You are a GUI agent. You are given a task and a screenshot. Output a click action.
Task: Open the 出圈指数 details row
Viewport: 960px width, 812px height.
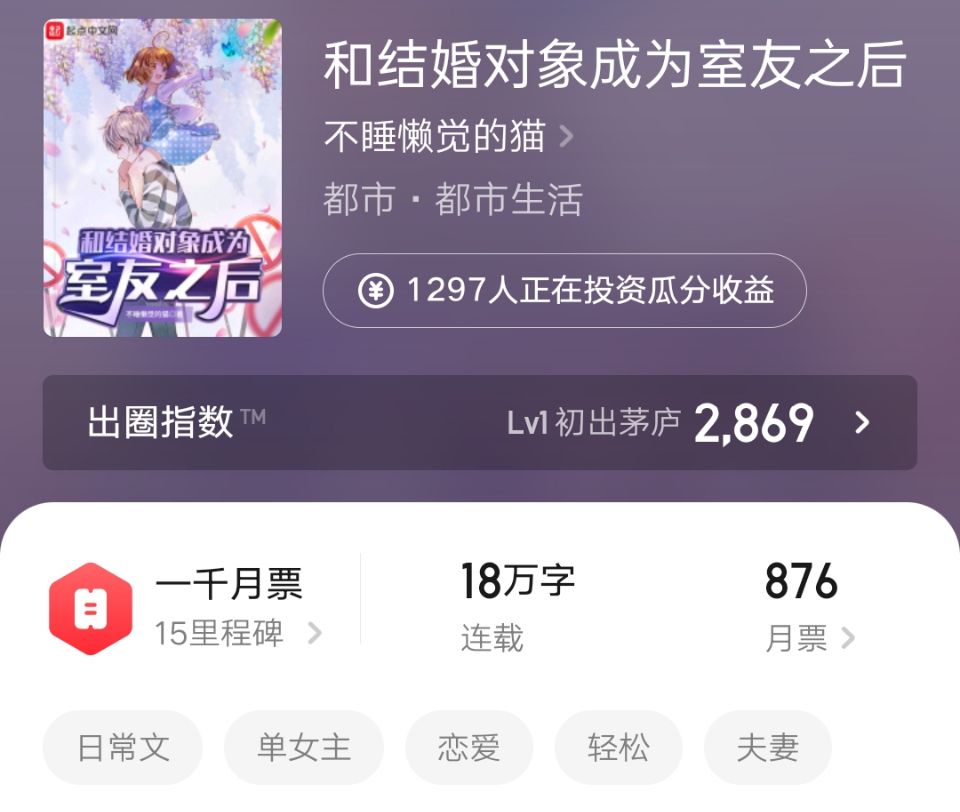pos(479,422)
